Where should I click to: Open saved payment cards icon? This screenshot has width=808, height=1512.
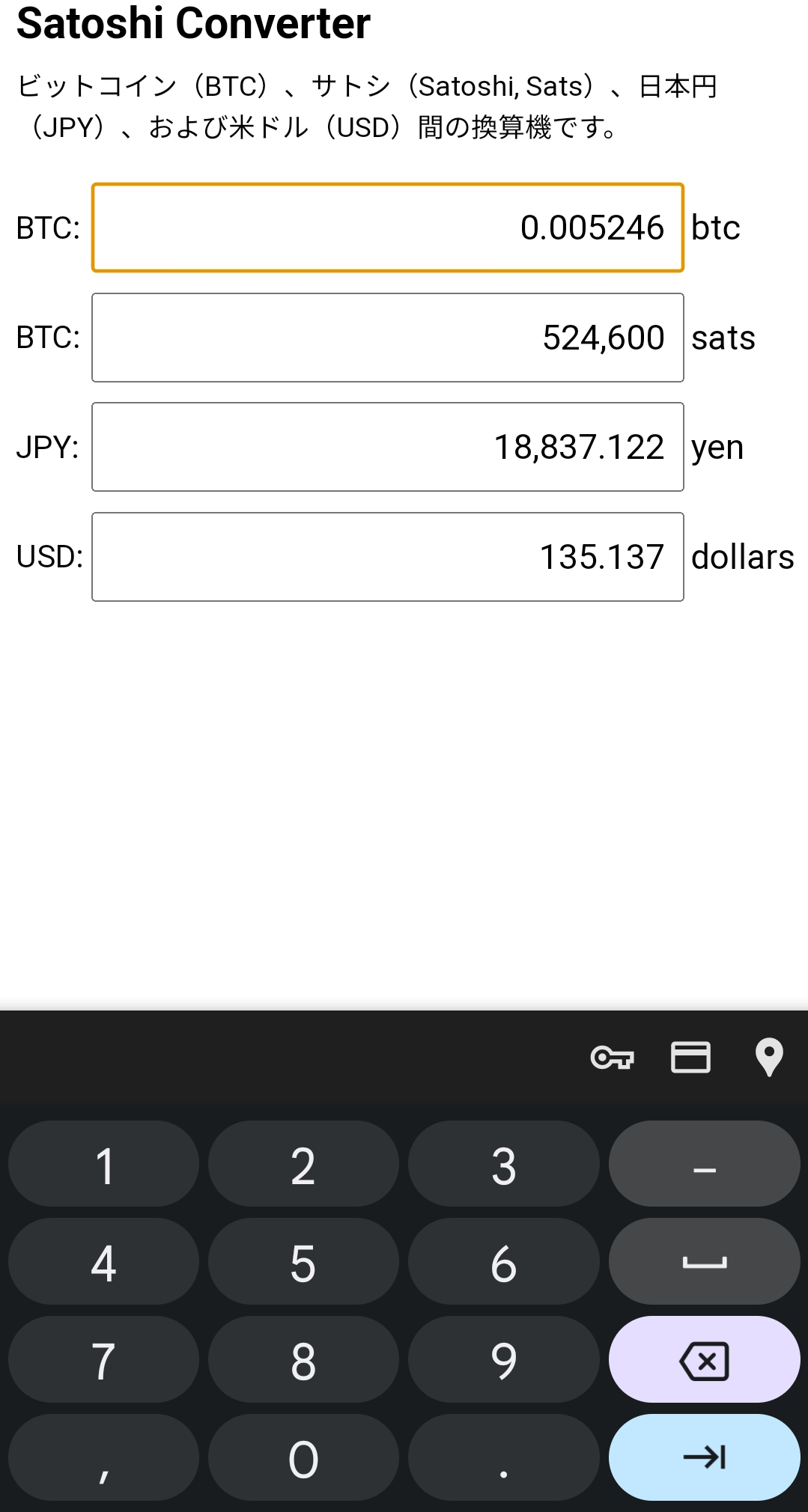coord(690,1058)
